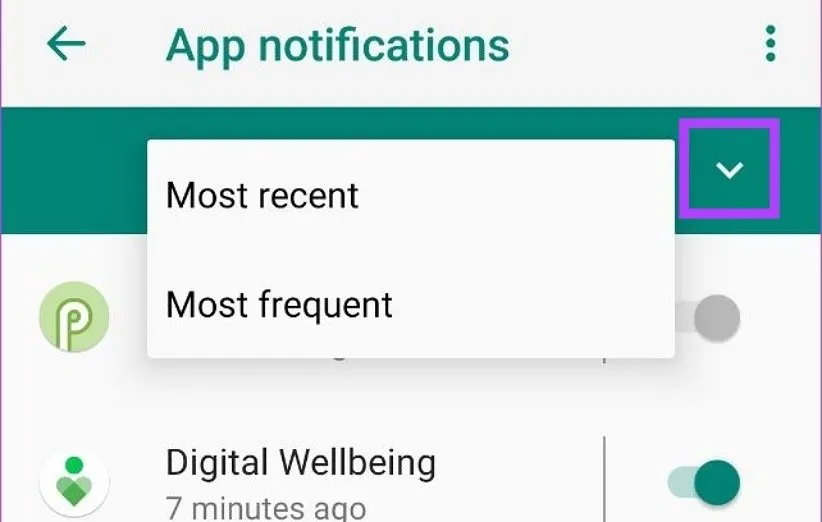Image resolution: width=822 pixels, height=522 pixels.
Task: Tap the sort dropdown chevron
Action: point(730,169)
